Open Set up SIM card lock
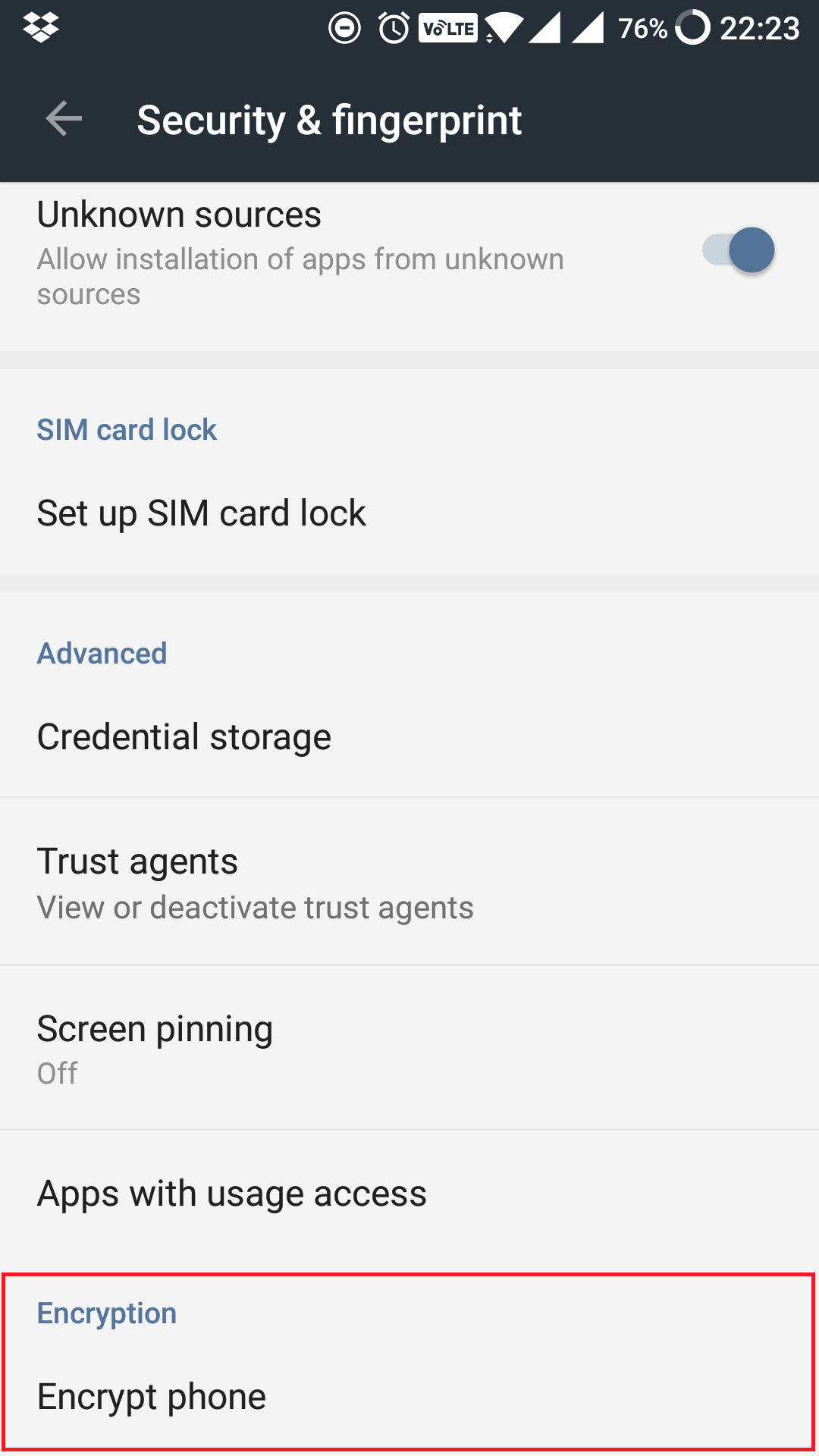819x1456 pixels. 409,513
